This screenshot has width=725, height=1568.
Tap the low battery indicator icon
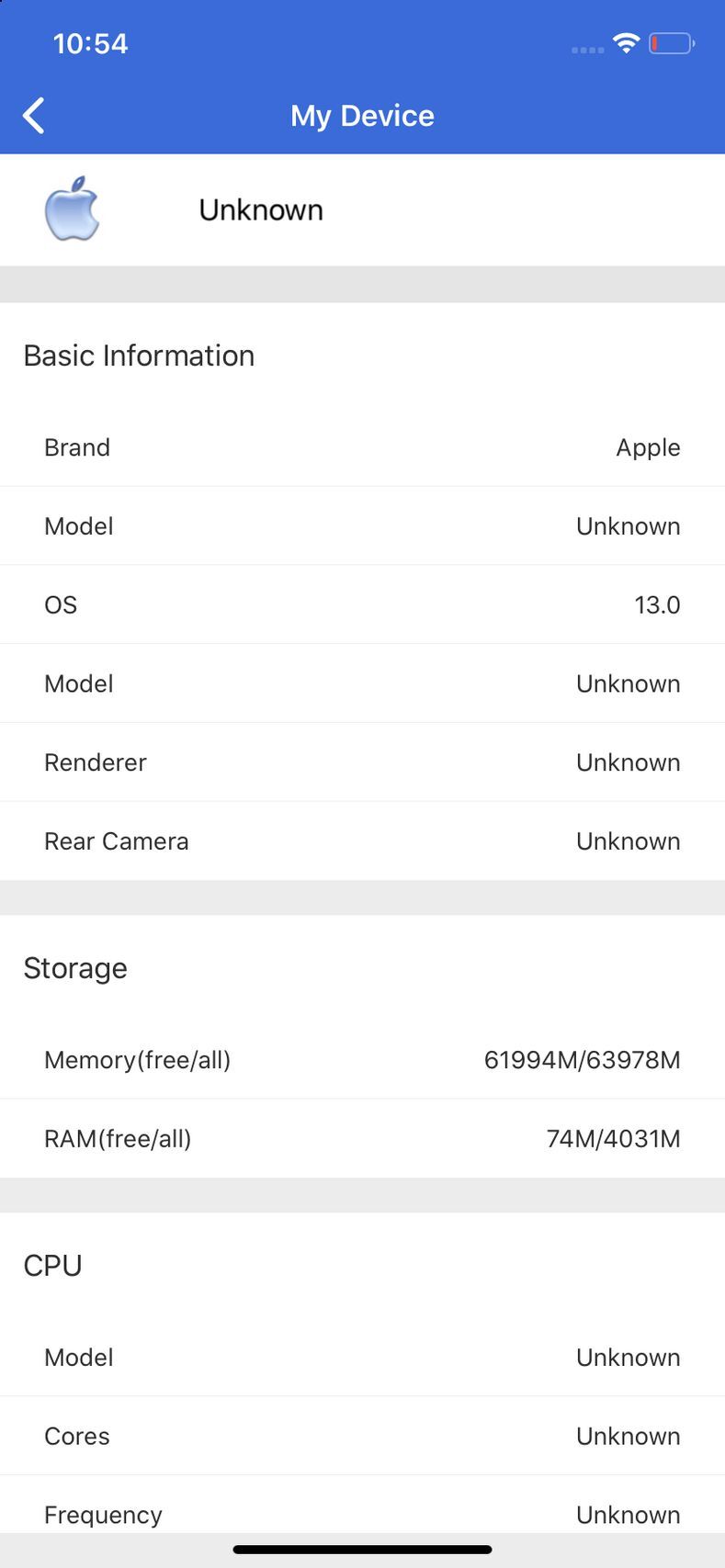coord(671,42)
